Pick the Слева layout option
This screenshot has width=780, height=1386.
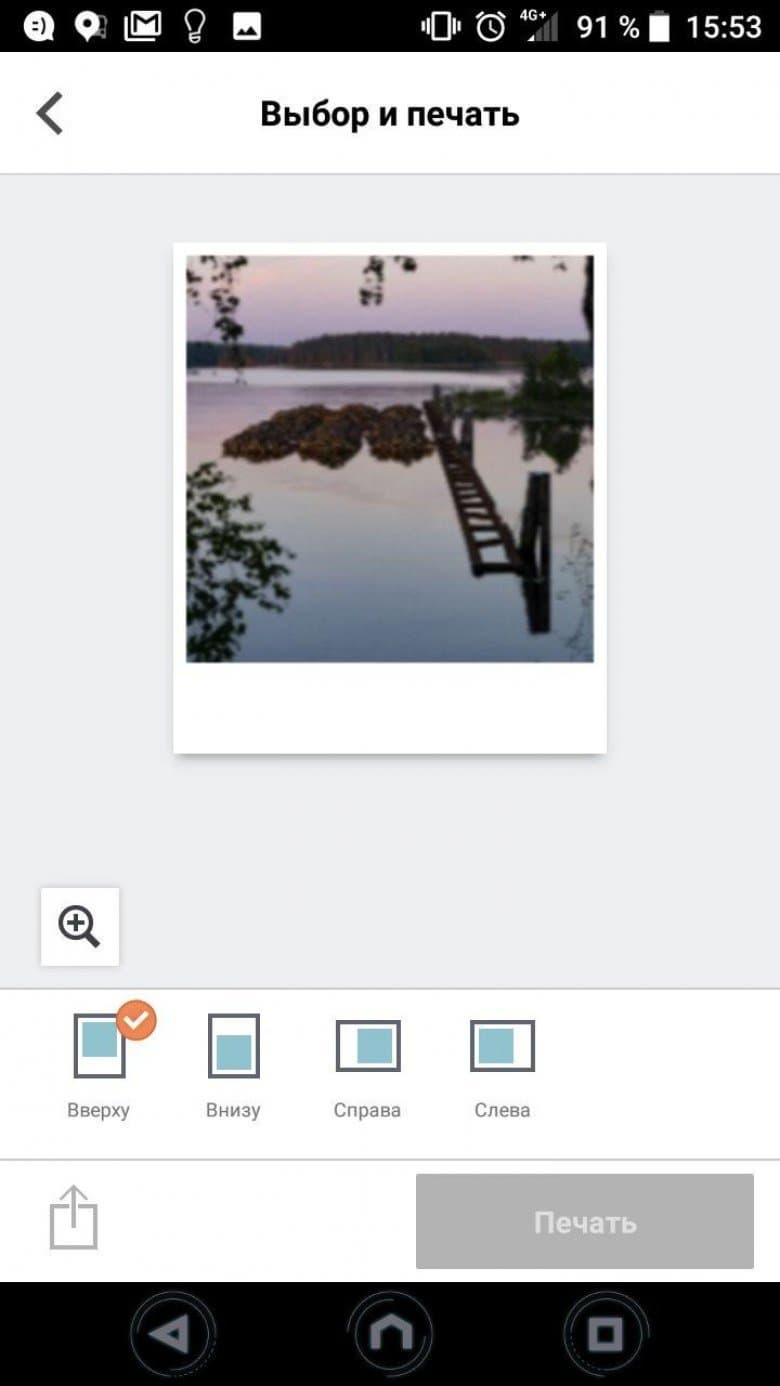coord(502,1046)
